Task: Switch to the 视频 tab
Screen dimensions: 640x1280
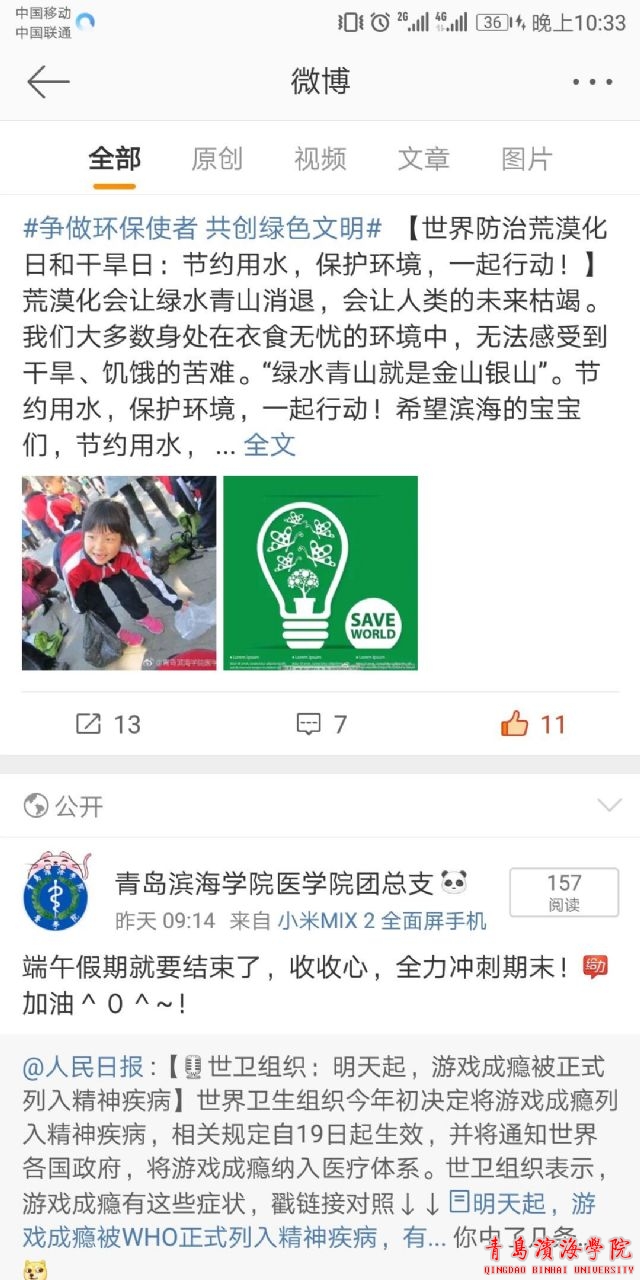Action: 320,158
